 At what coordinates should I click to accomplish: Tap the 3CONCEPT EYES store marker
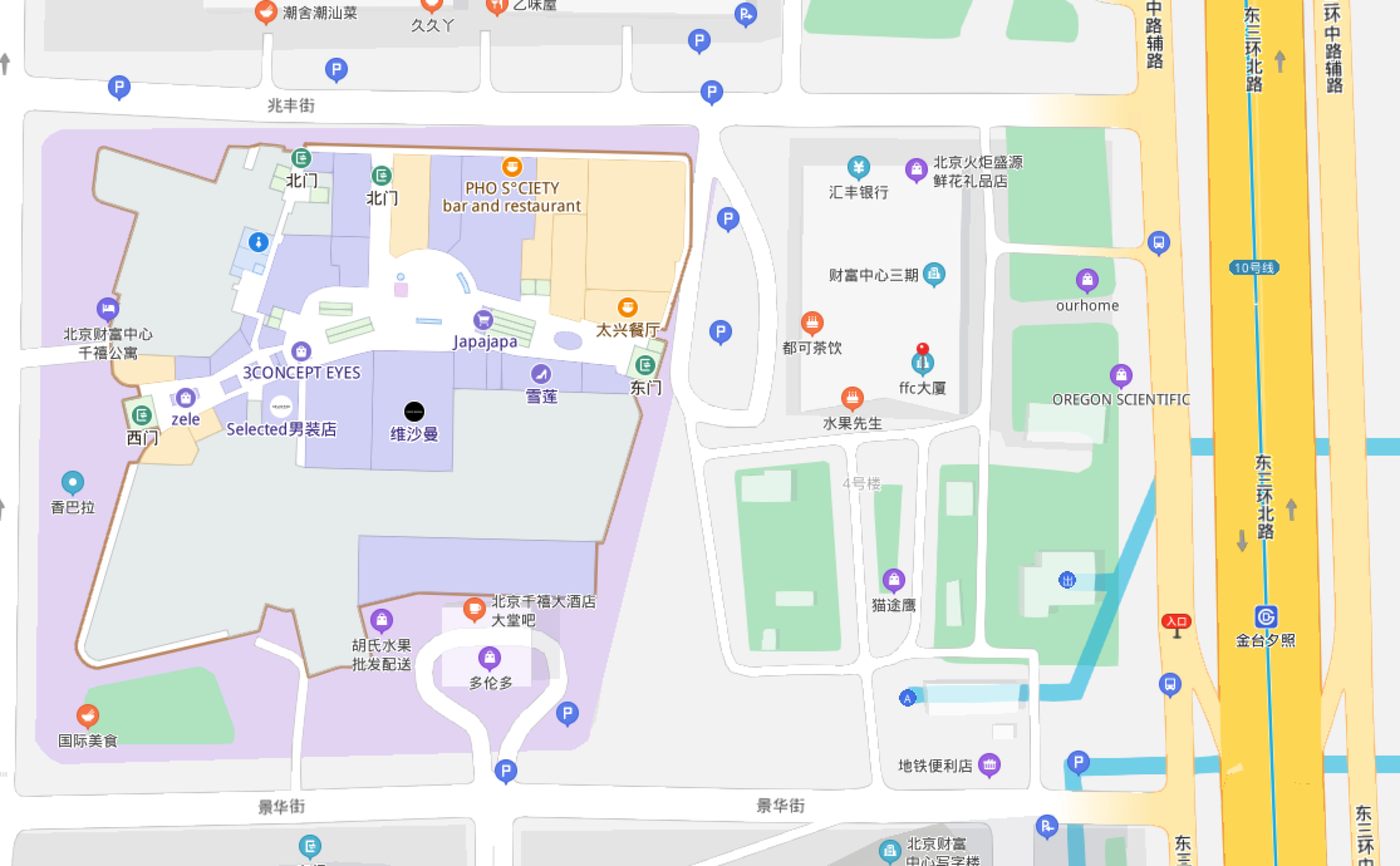pos(301,351)
